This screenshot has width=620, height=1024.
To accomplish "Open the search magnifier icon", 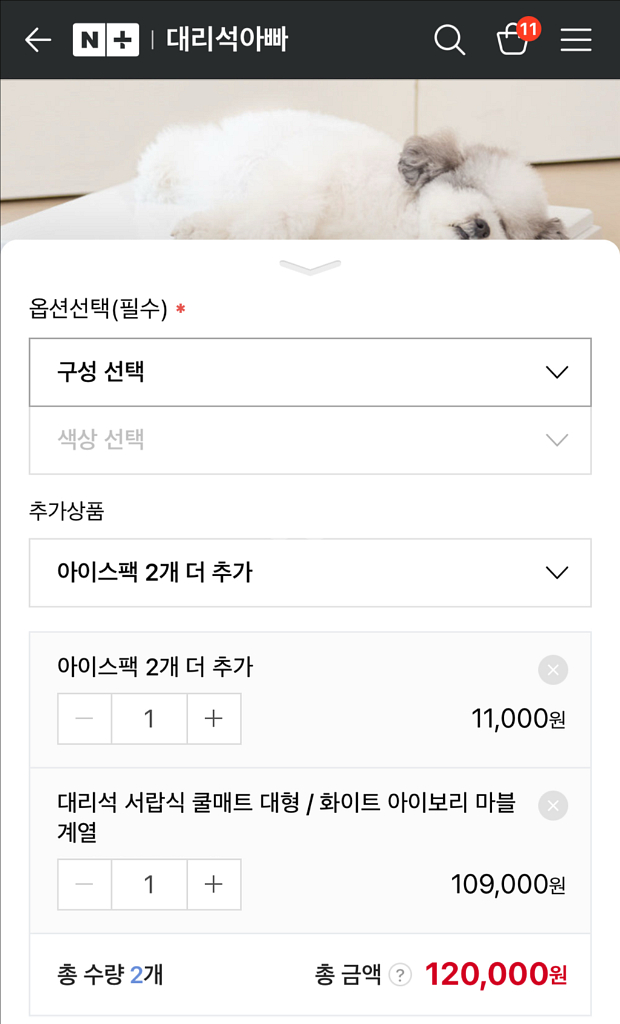I will (449, 40).
